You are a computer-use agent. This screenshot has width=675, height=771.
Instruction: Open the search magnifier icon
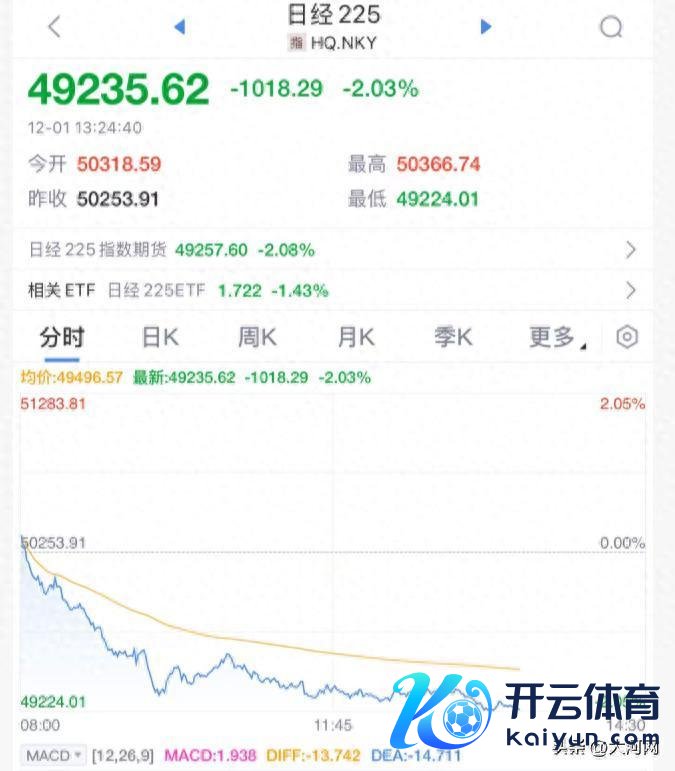tap(611, 27)
